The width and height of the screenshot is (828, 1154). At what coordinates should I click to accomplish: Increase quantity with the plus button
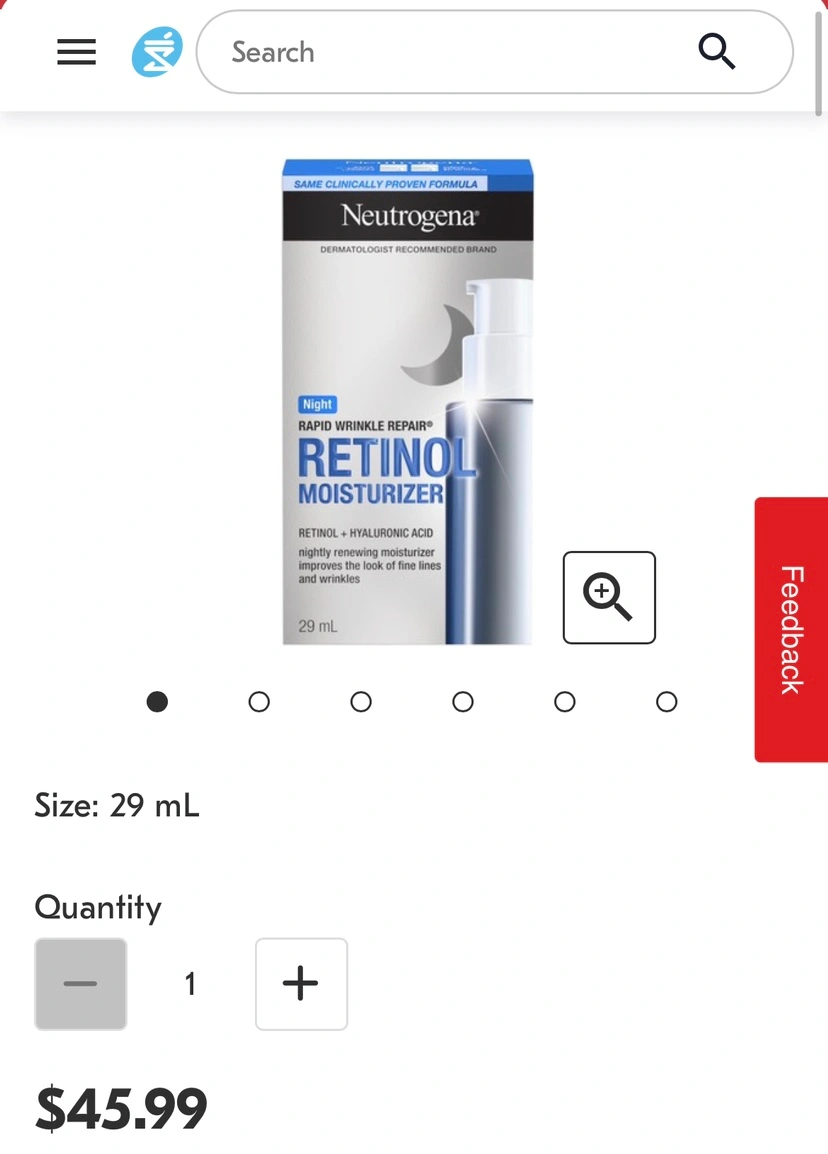[x=301, y=984]
